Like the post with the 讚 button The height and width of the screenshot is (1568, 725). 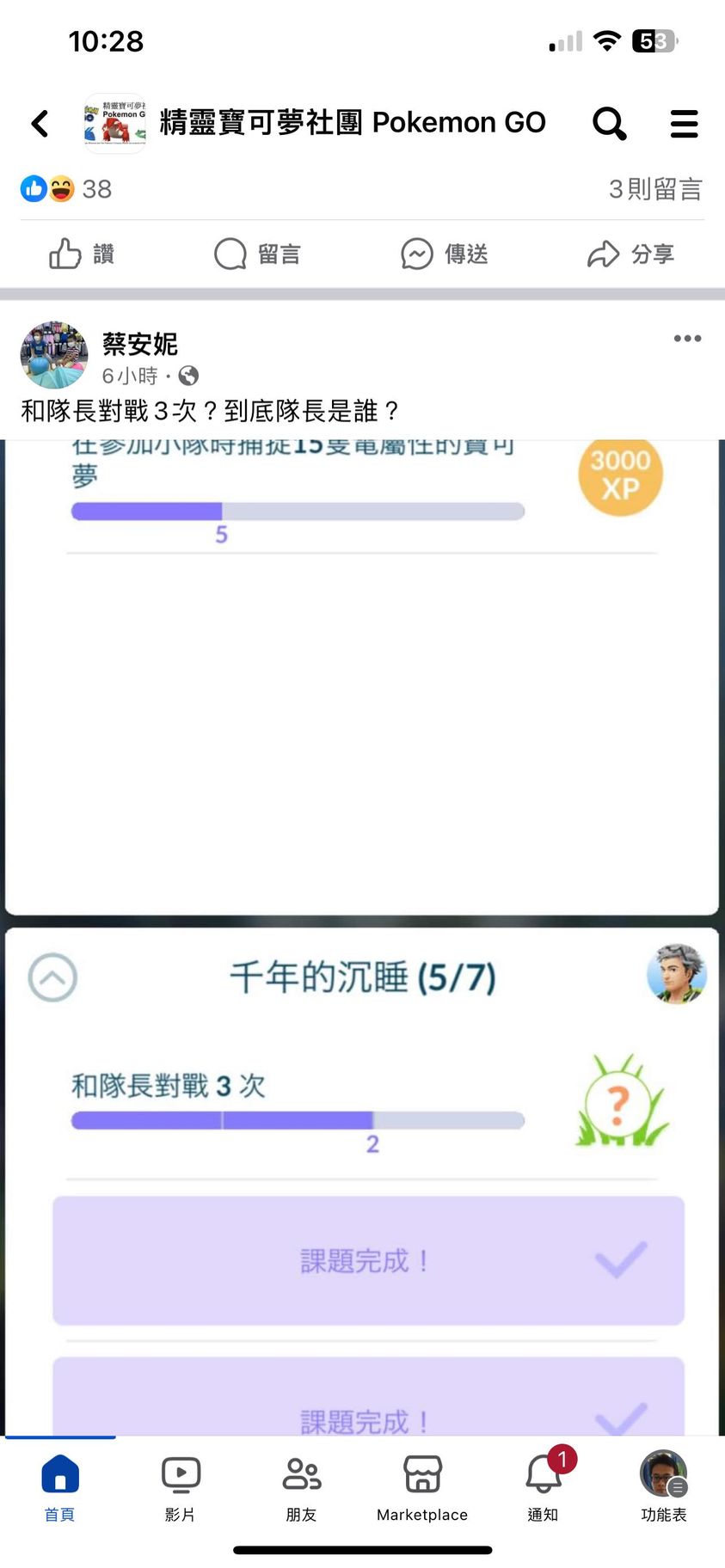[x=82, y=254]
